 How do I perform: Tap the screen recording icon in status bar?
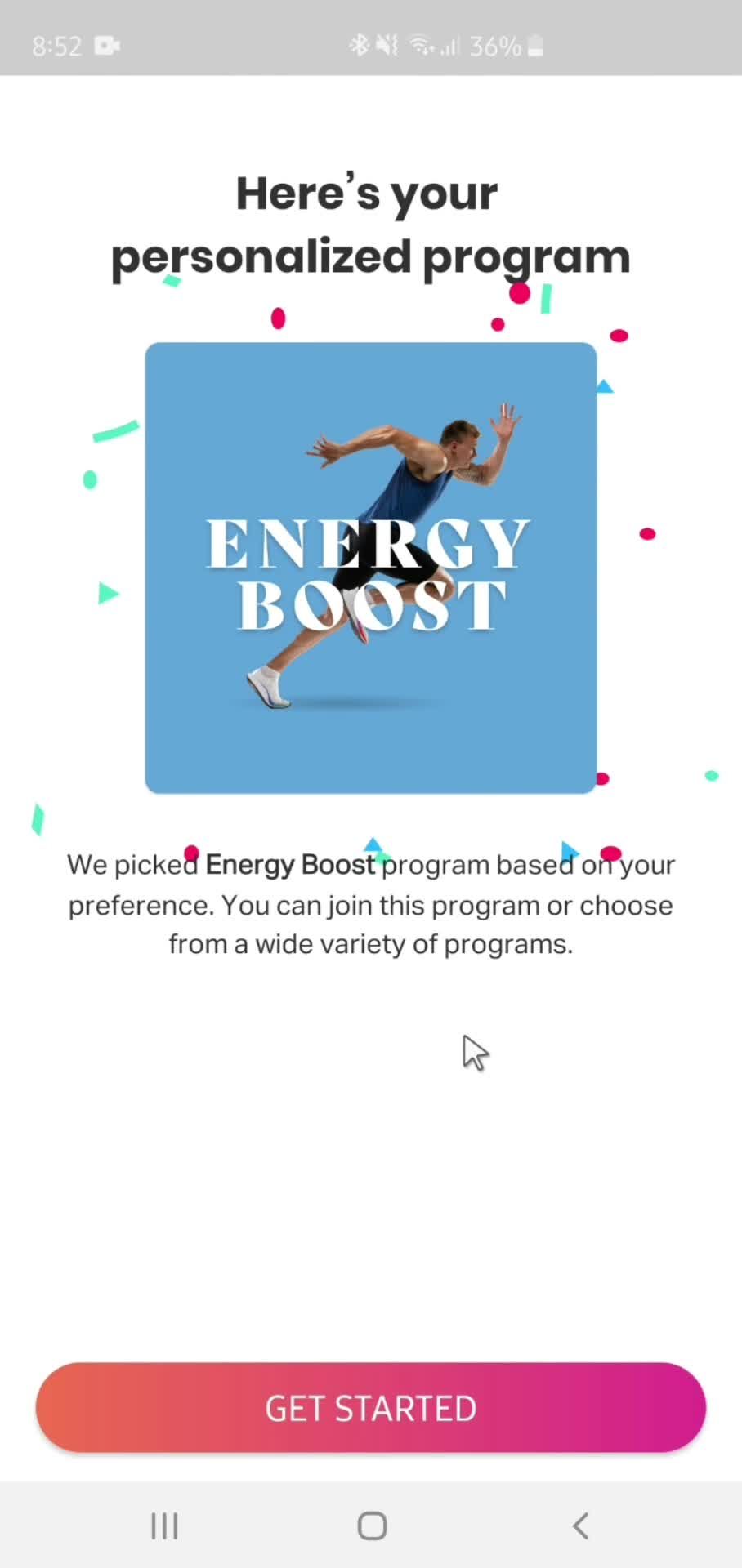pos(109,45)
